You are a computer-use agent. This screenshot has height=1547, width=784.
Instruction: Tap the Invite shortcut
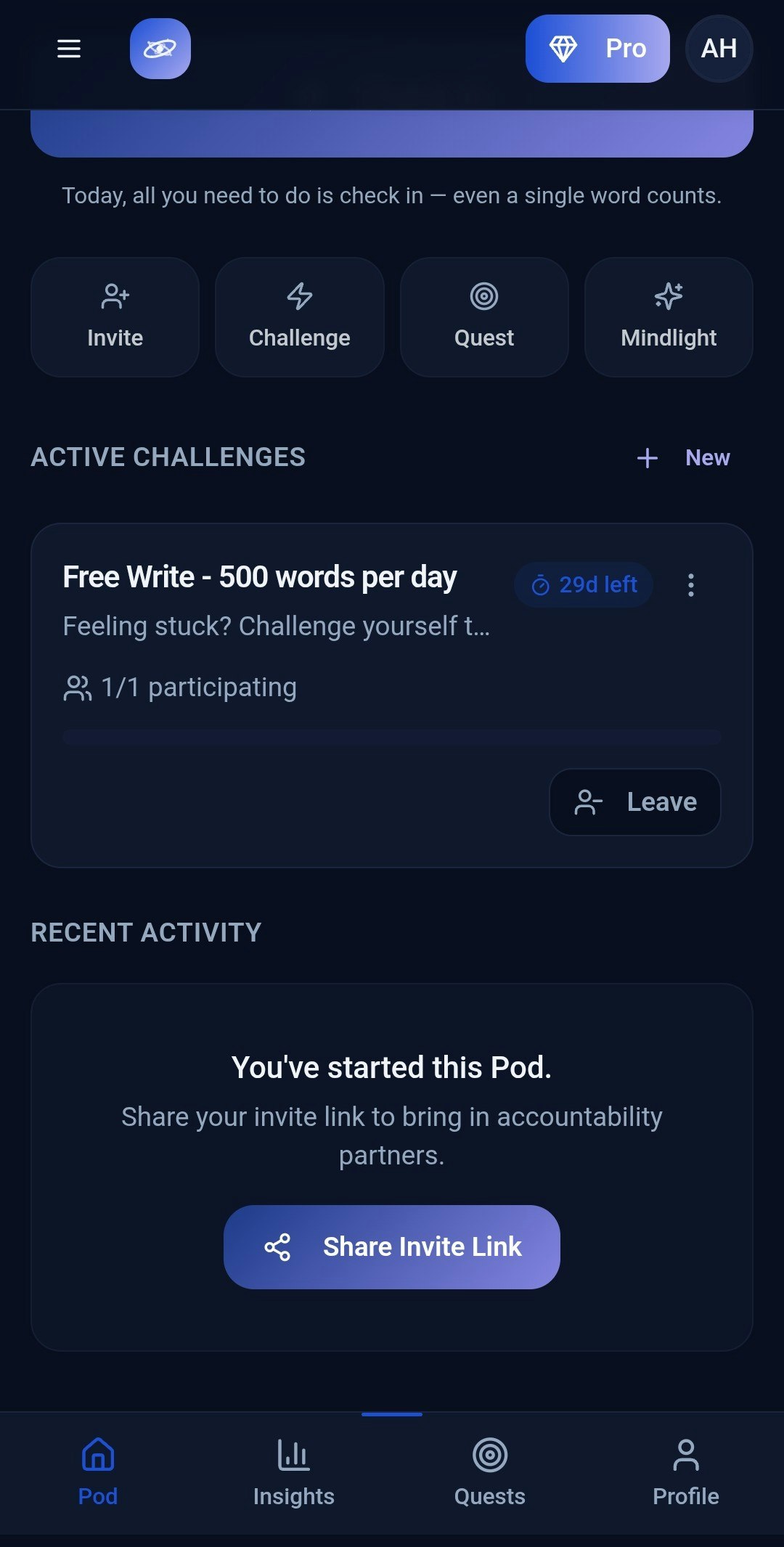pos(115,317)
